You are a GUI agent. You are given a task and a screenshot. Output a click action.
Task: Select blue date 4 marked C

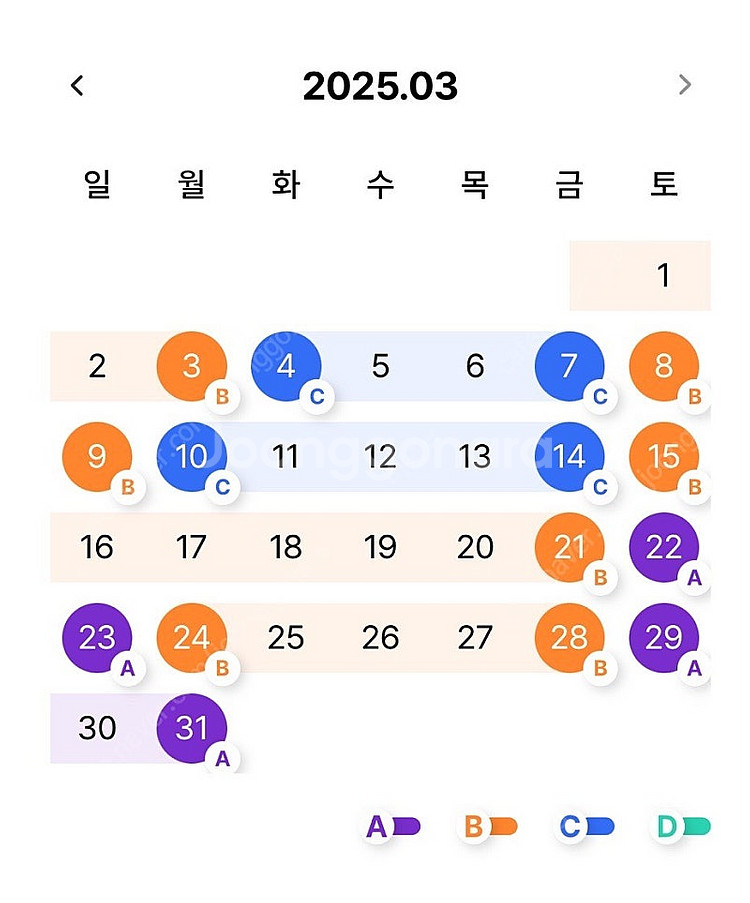286,366
